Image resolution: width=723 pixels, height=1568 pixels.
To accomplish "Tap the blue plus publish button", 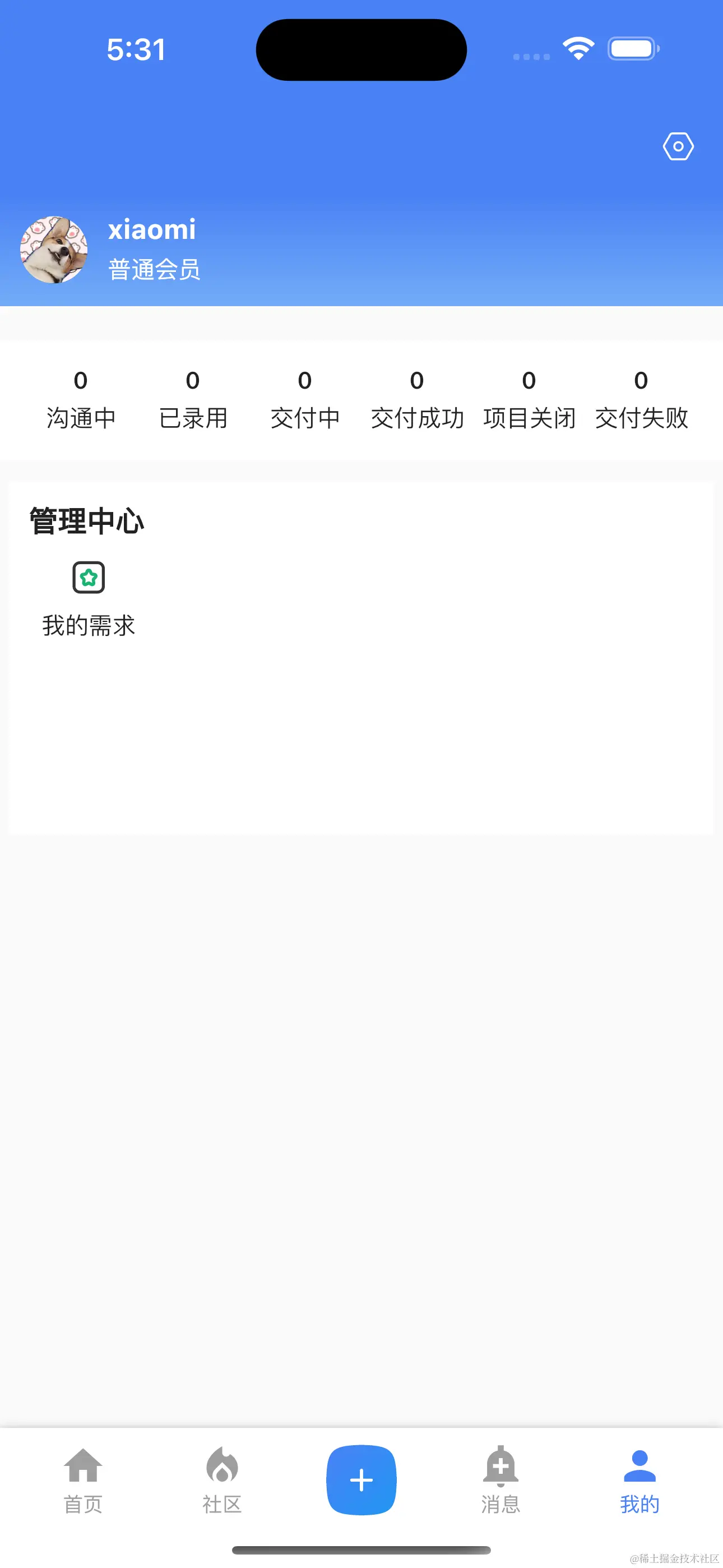I will pos(361,1479).
